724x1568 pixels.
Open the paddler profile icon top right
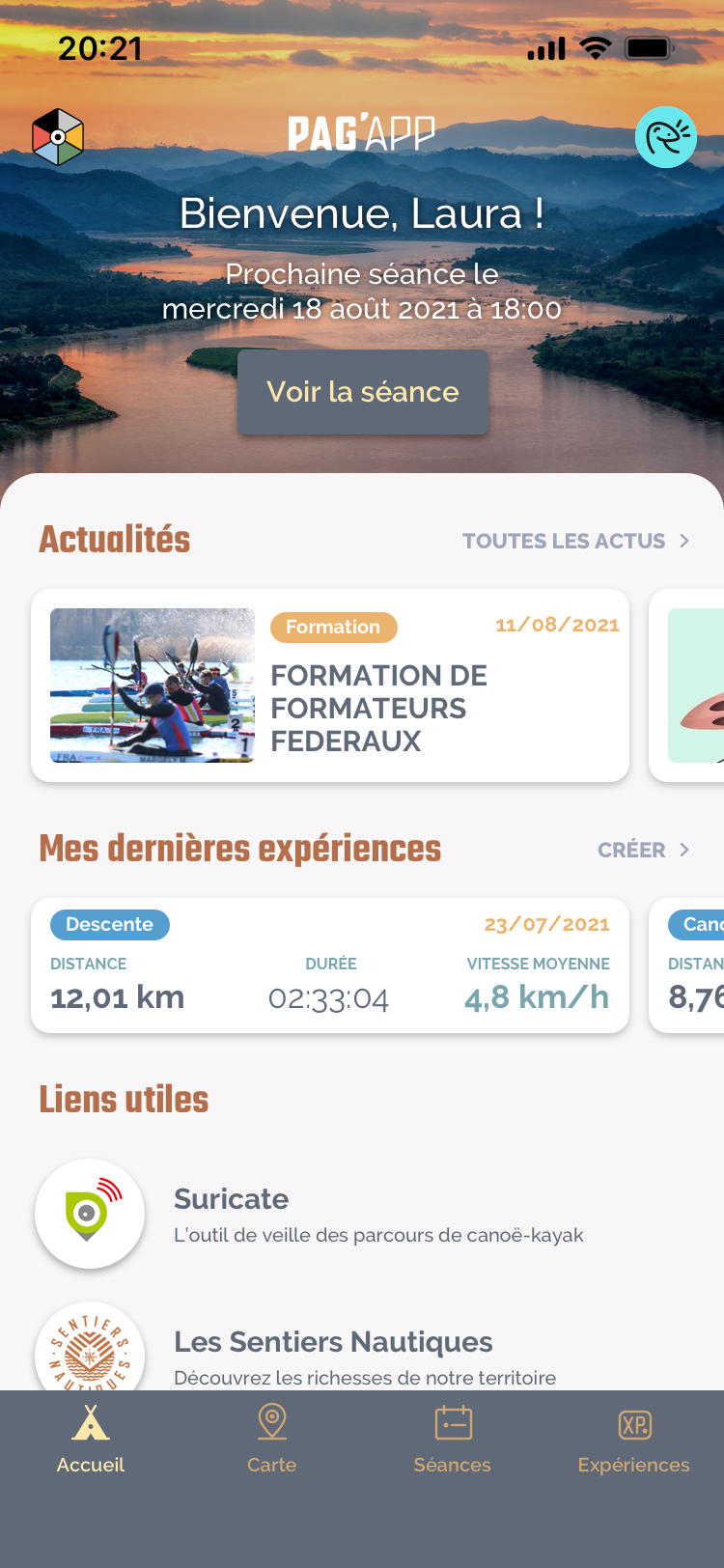pyautogui.click(x=666, y=137)
